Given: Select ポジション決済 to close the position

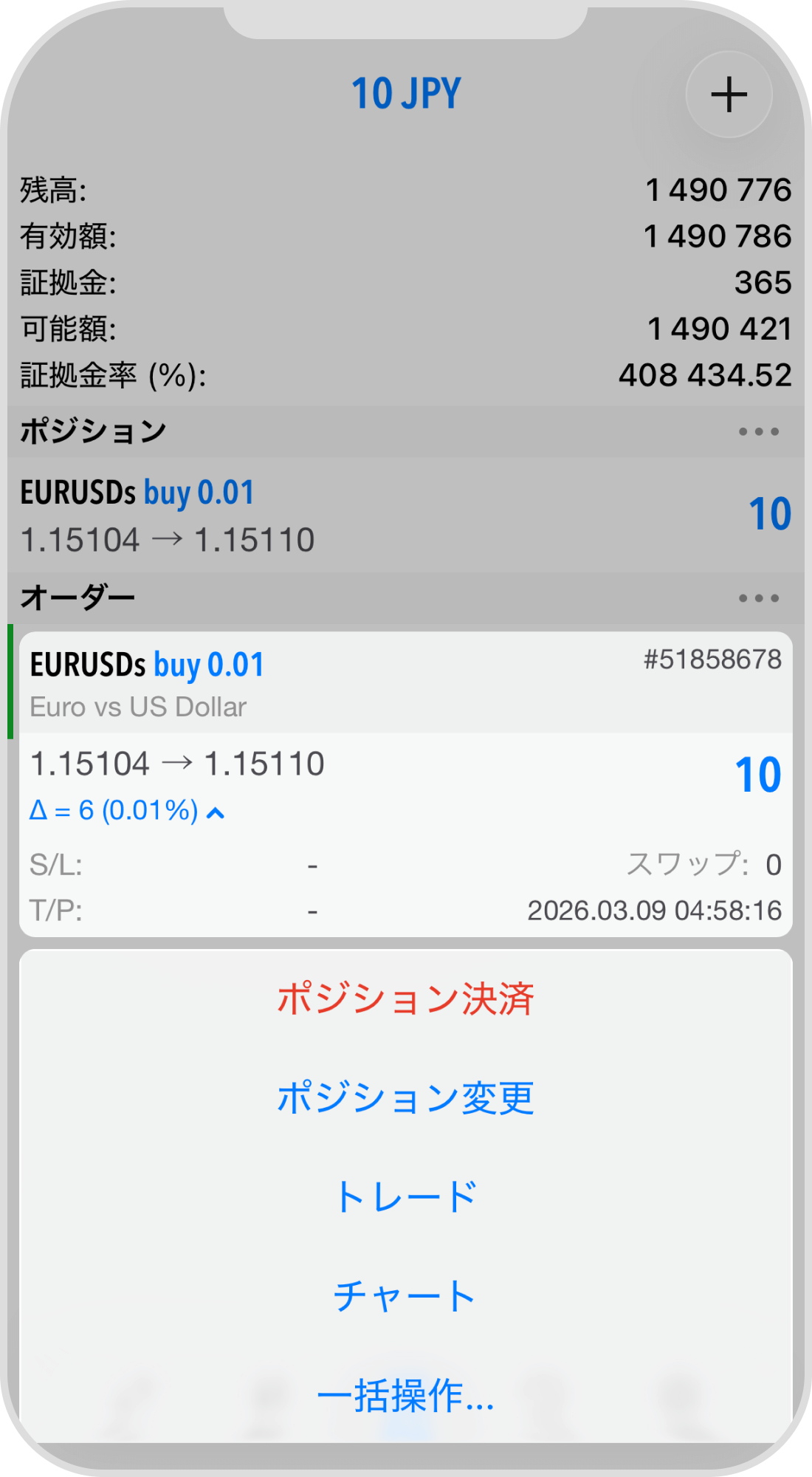Looking at the screenshot, I should (406, 998).
